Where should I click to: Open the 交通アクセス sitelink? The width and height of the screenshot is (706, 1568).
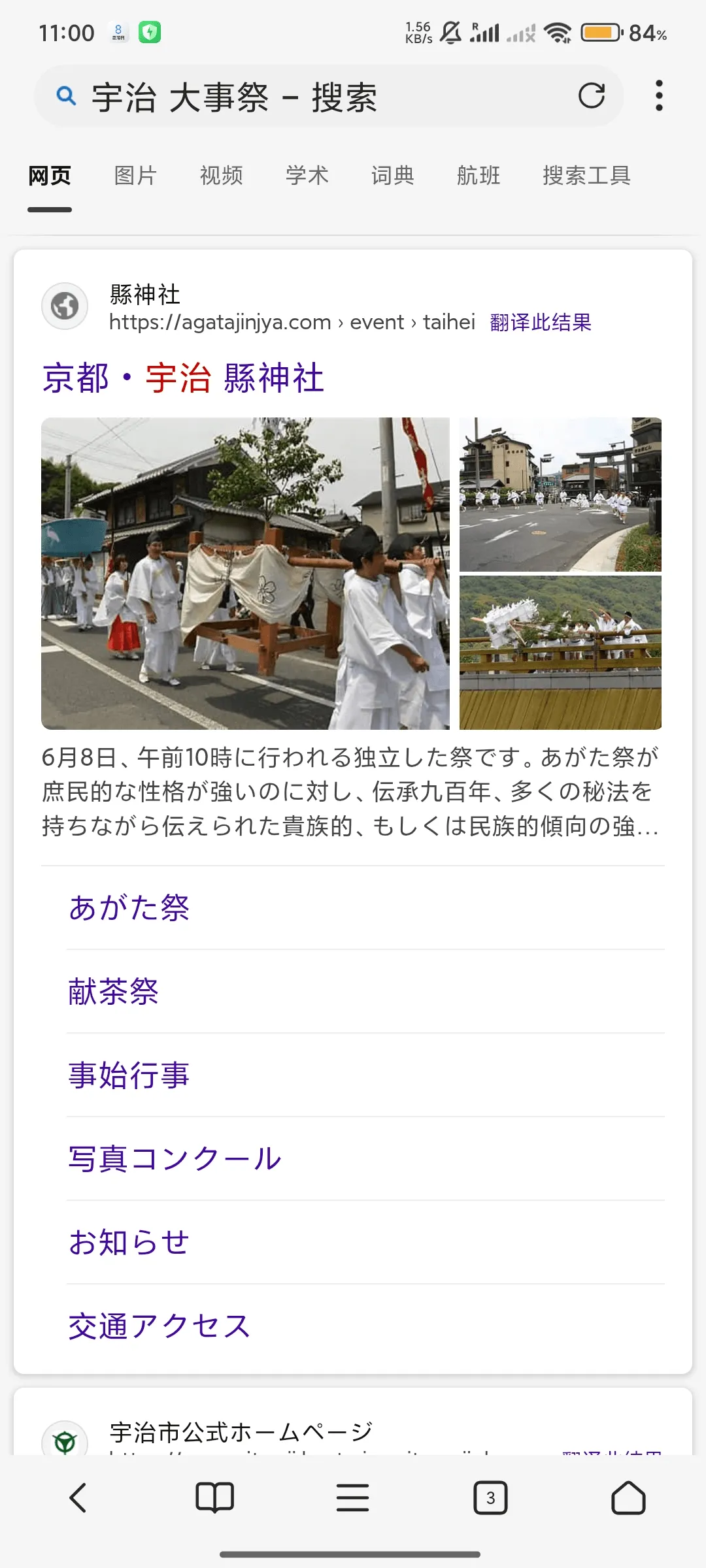(x=160, y=1326)
